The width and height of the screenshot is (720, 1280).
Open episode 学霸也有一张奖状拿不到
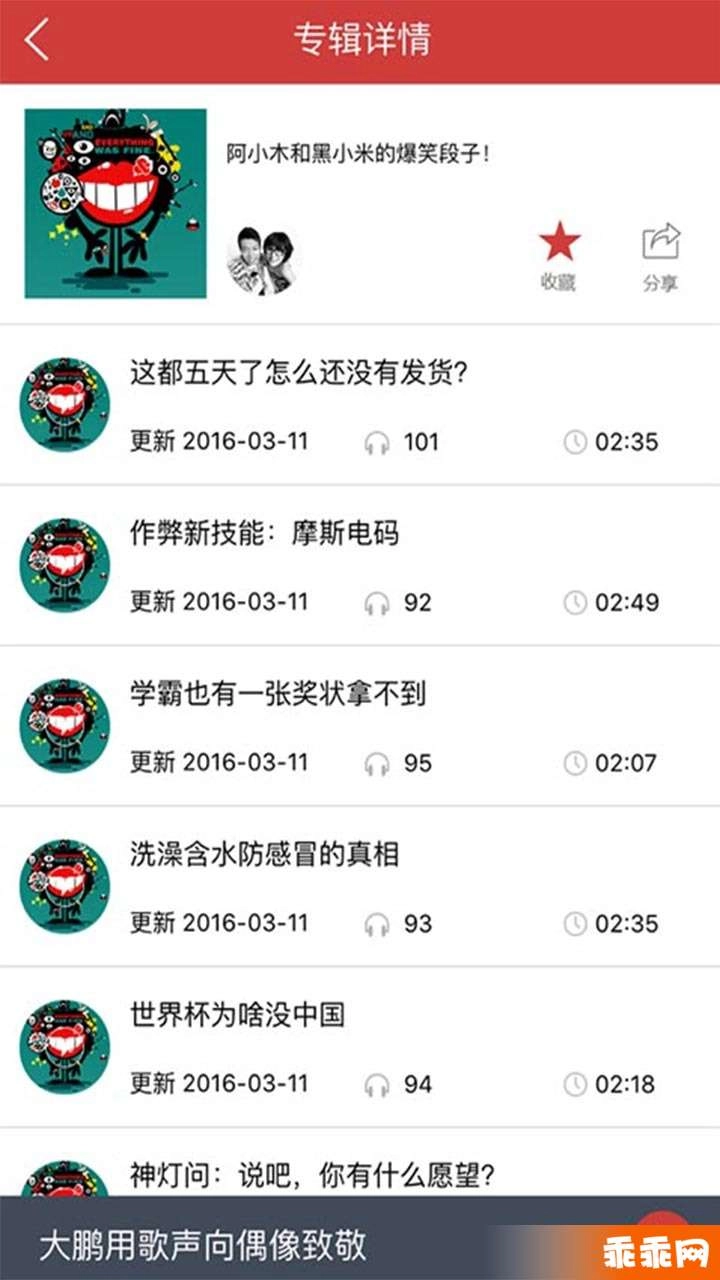tap(280, 696)
